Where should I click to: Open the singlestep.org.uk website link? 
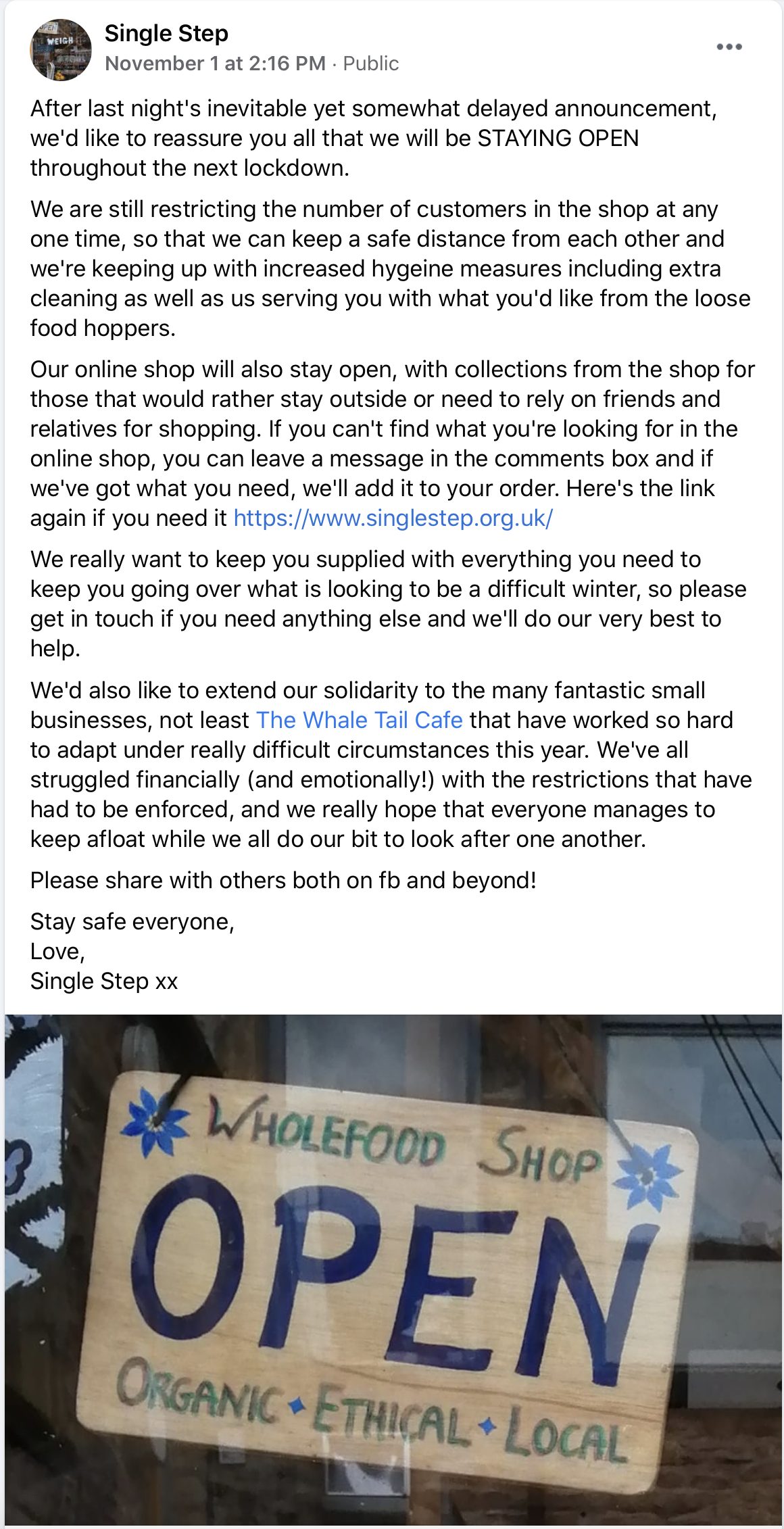[x=393, y=518]
